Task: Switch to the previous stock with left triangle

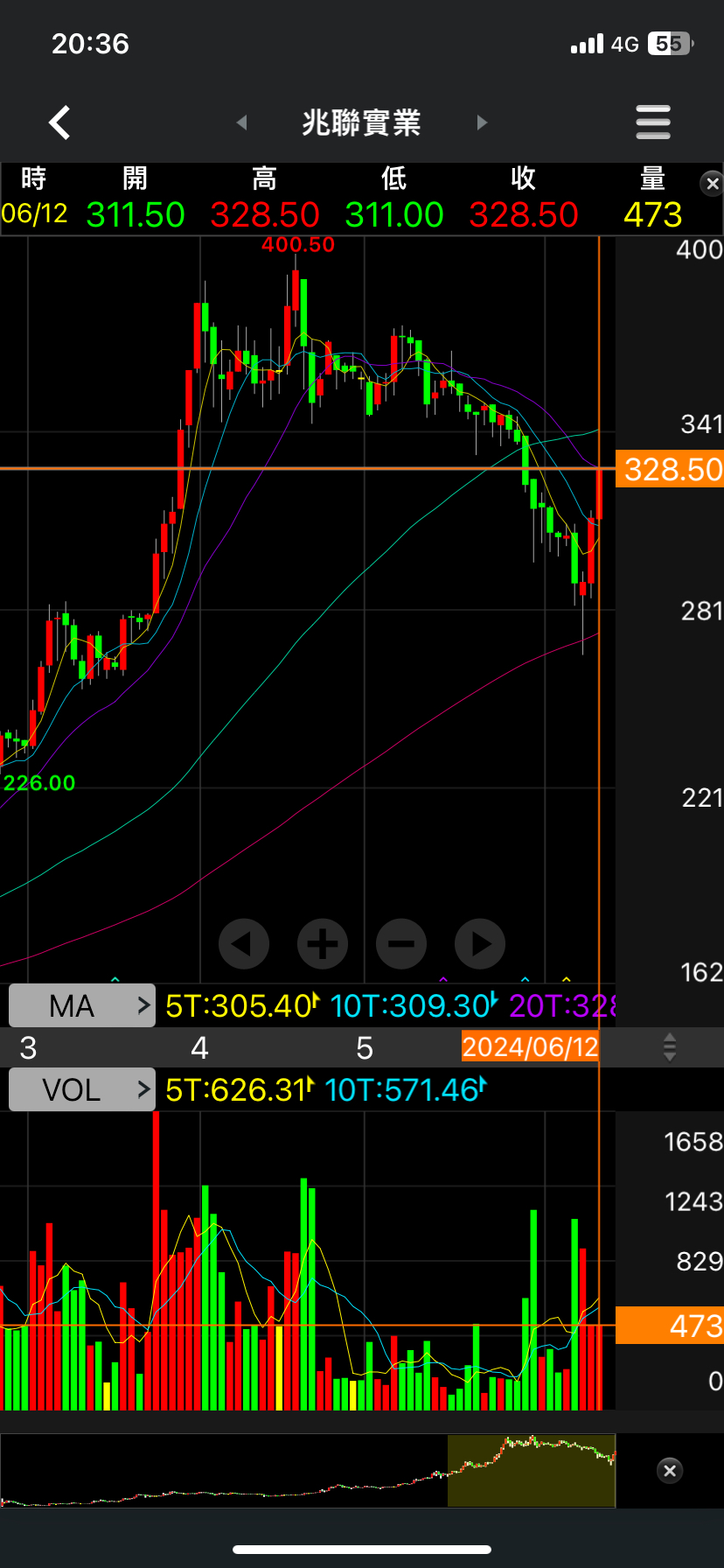Action: pyautogui.click(x=242, y=122)
